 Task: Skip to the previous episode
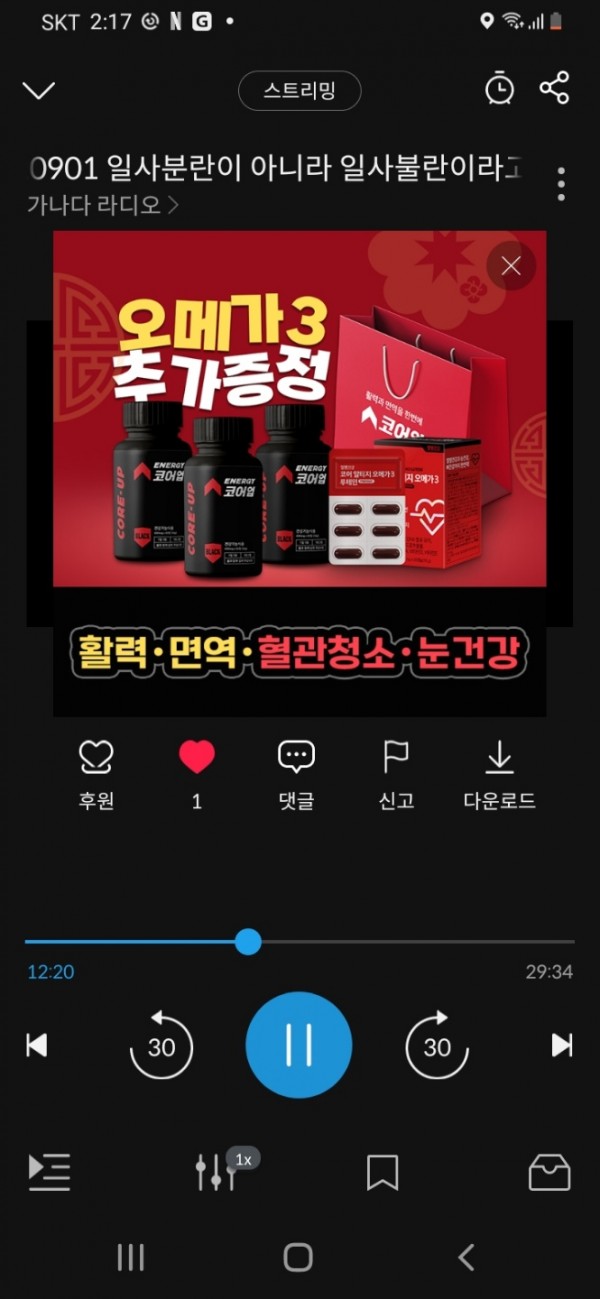coord(37,1045)
